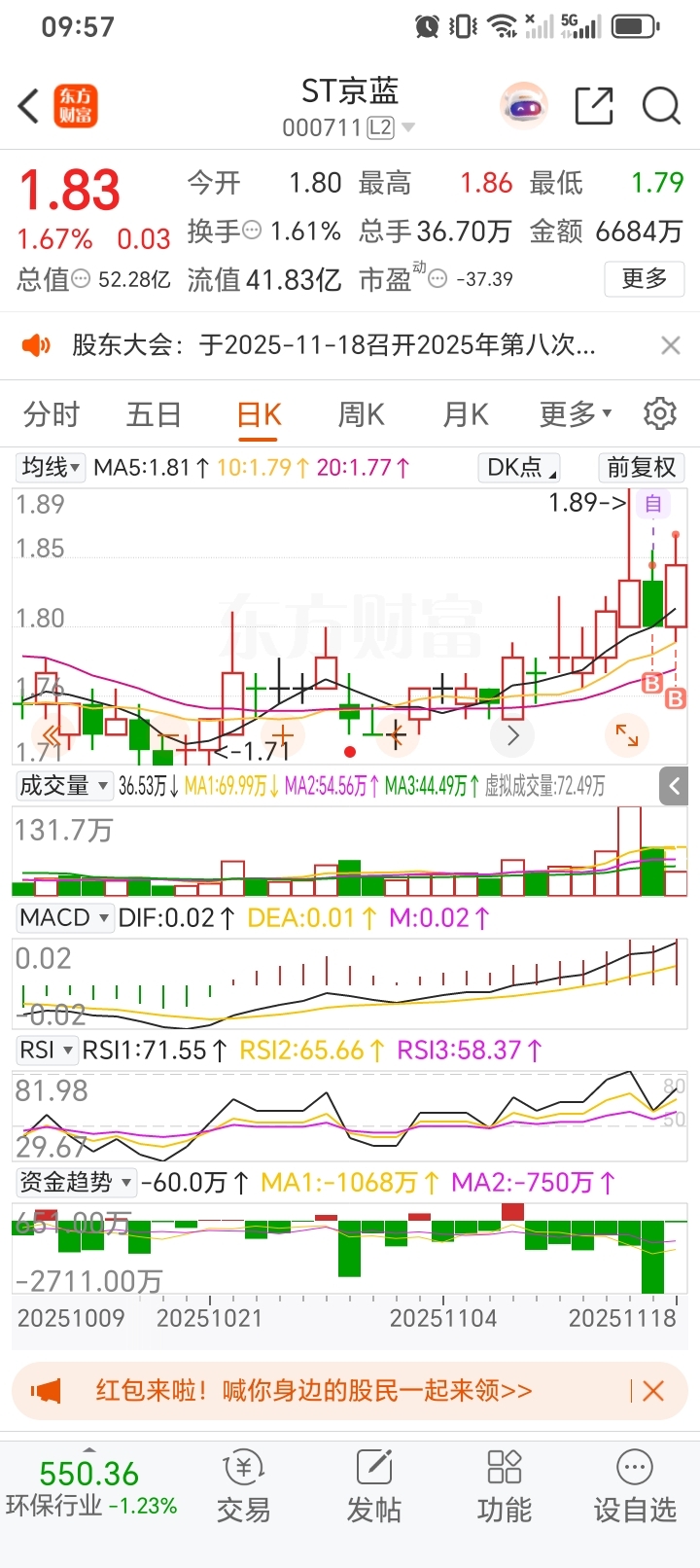
Task: Switch to the 五日 chart tab
Action: (155, 414)
